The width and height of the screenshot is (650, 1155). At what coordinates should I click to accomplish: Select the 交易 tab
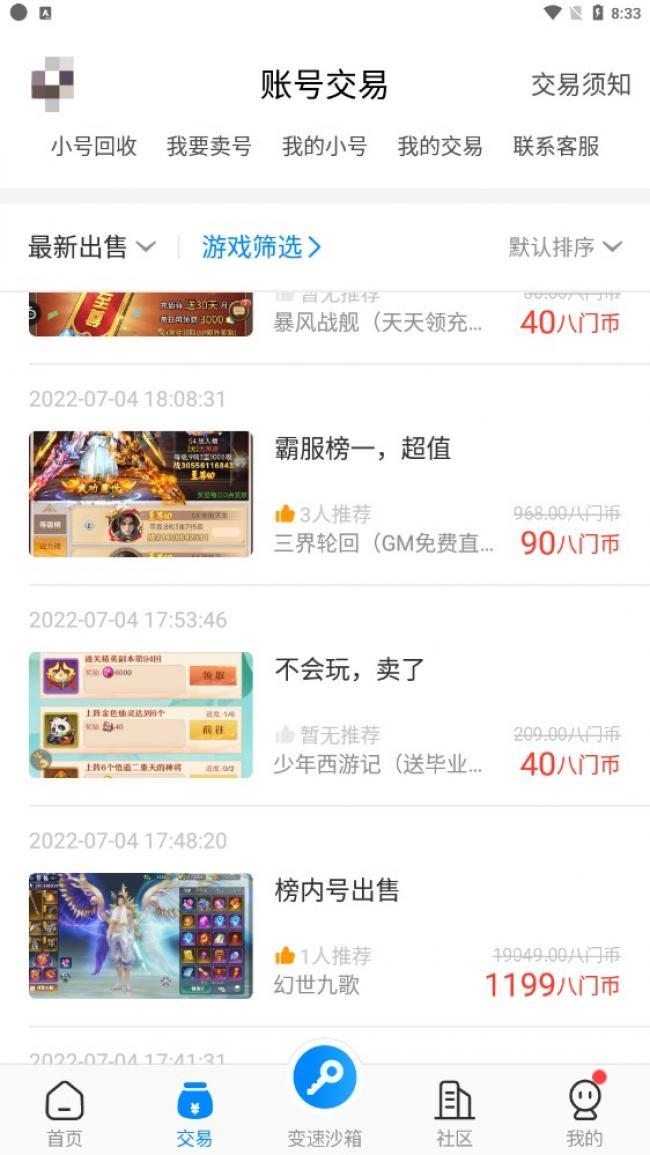[195, 1112]
